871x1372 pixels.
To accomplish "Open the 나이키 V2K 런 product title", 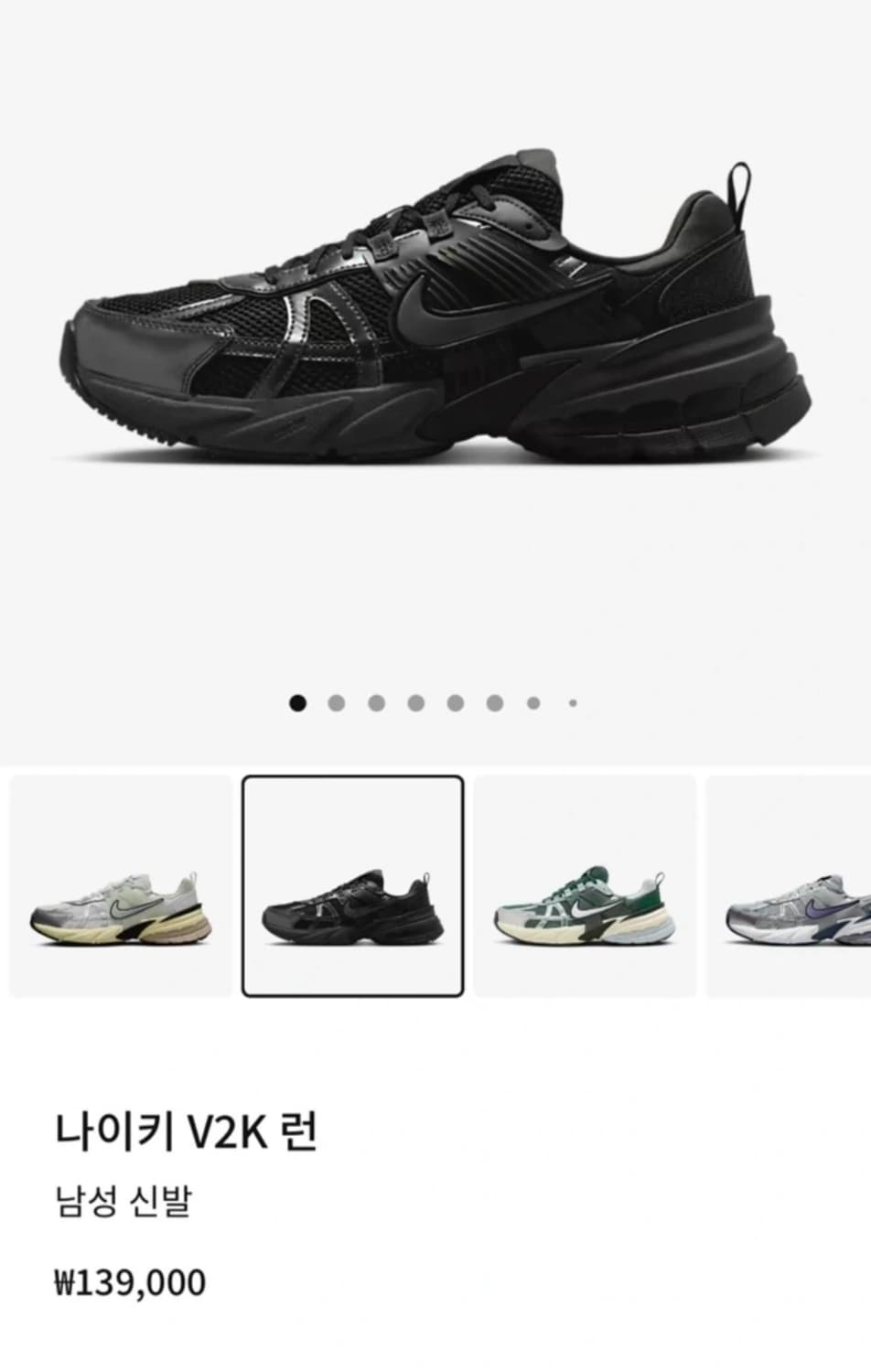I will pyautogui.click(x=188, y=1131).
